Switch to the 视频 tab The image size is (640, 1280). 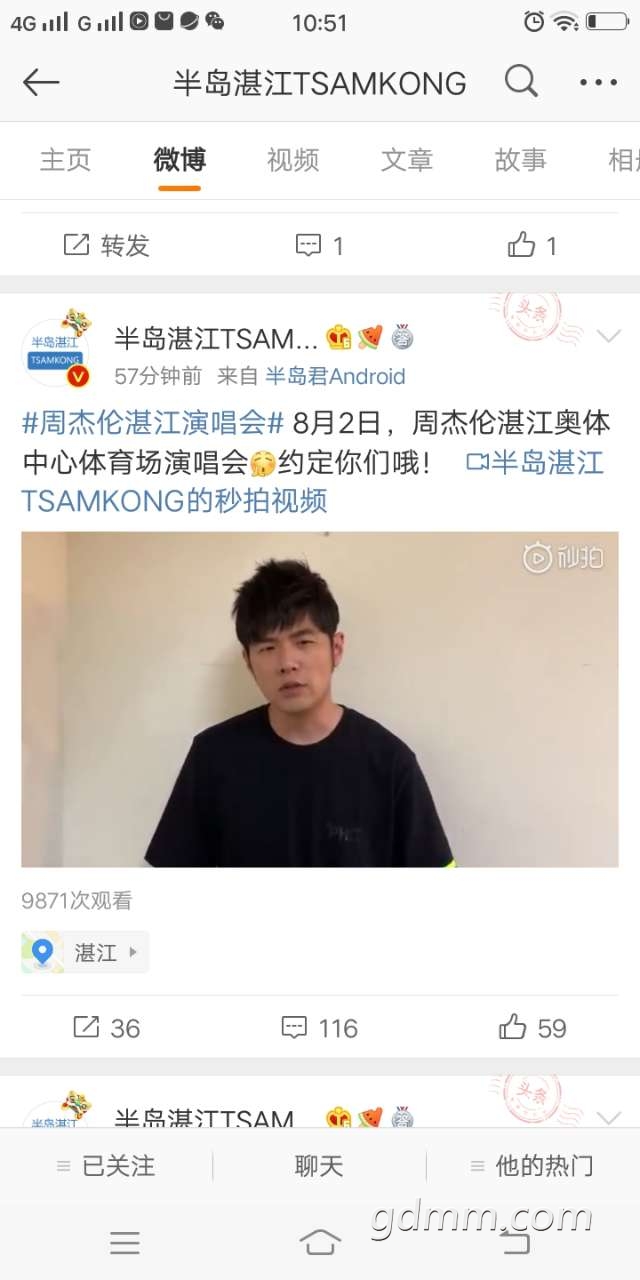point(293,160)
